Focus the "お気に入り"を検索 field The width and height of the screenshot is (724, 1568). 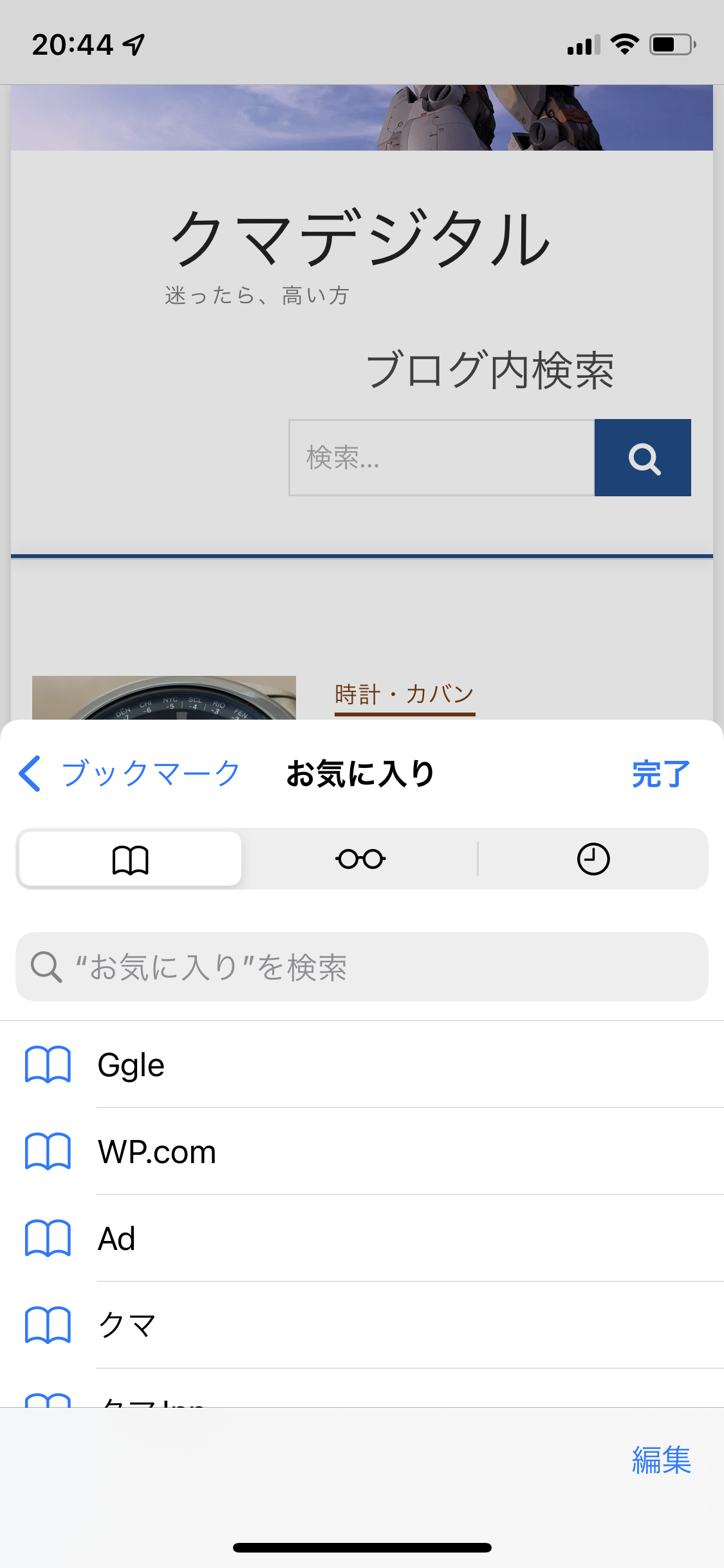[x=362, y=967]
